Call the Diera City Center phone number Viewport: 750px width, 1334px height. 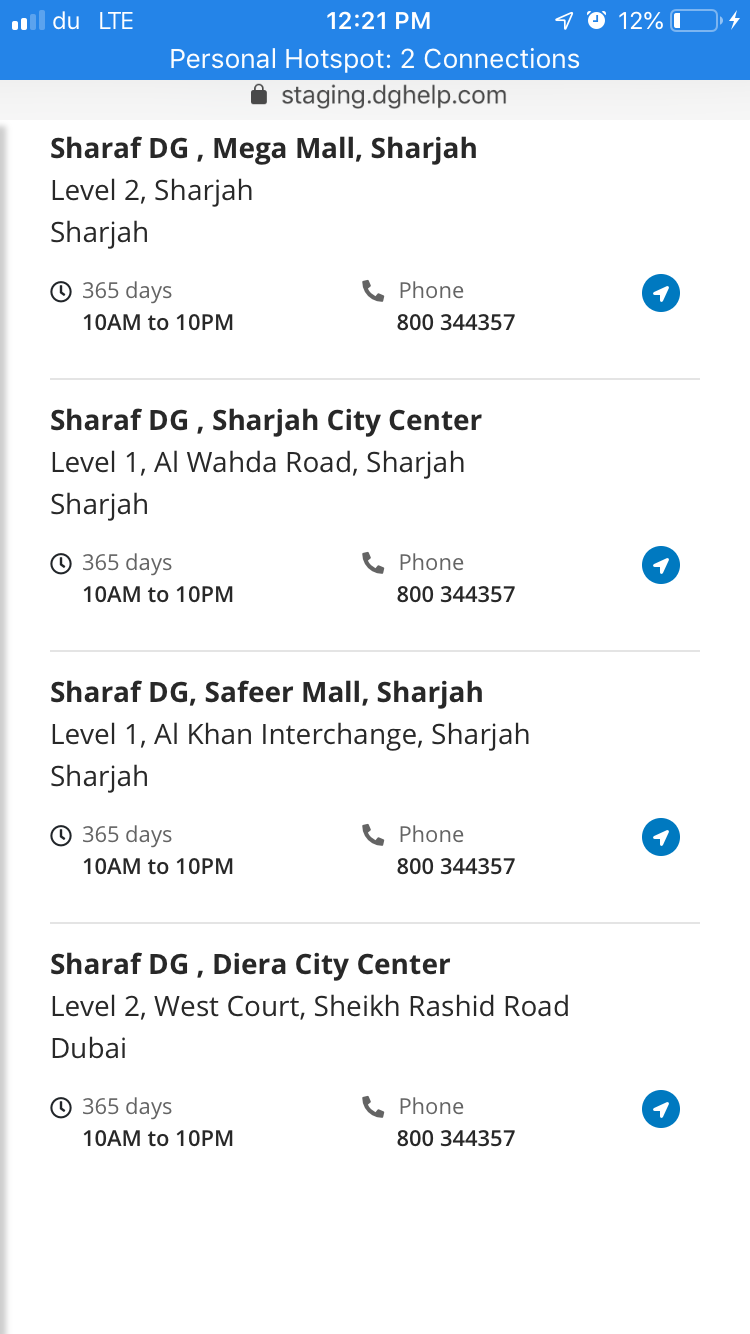coord(456,1139)
